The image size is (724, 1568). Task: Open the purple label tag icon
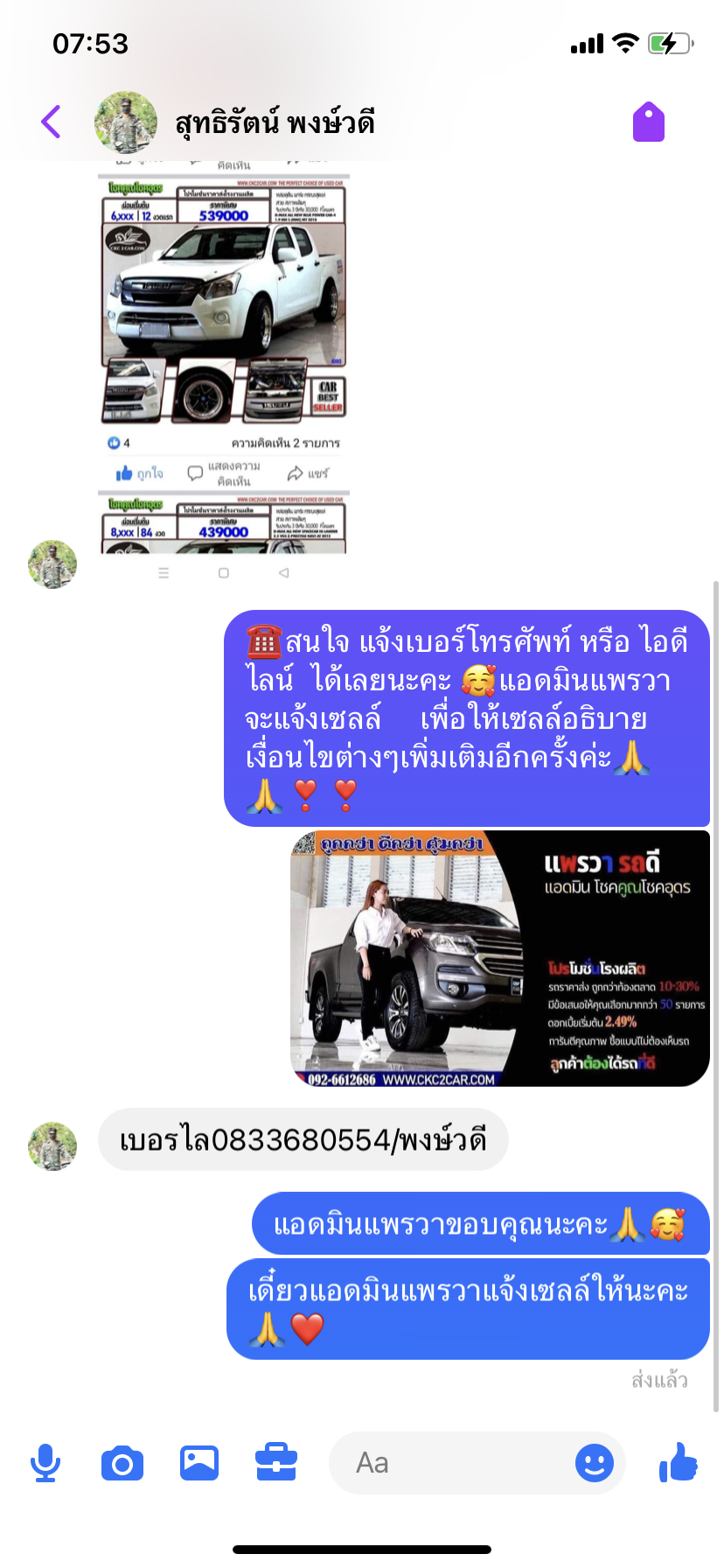coord(648,122)
